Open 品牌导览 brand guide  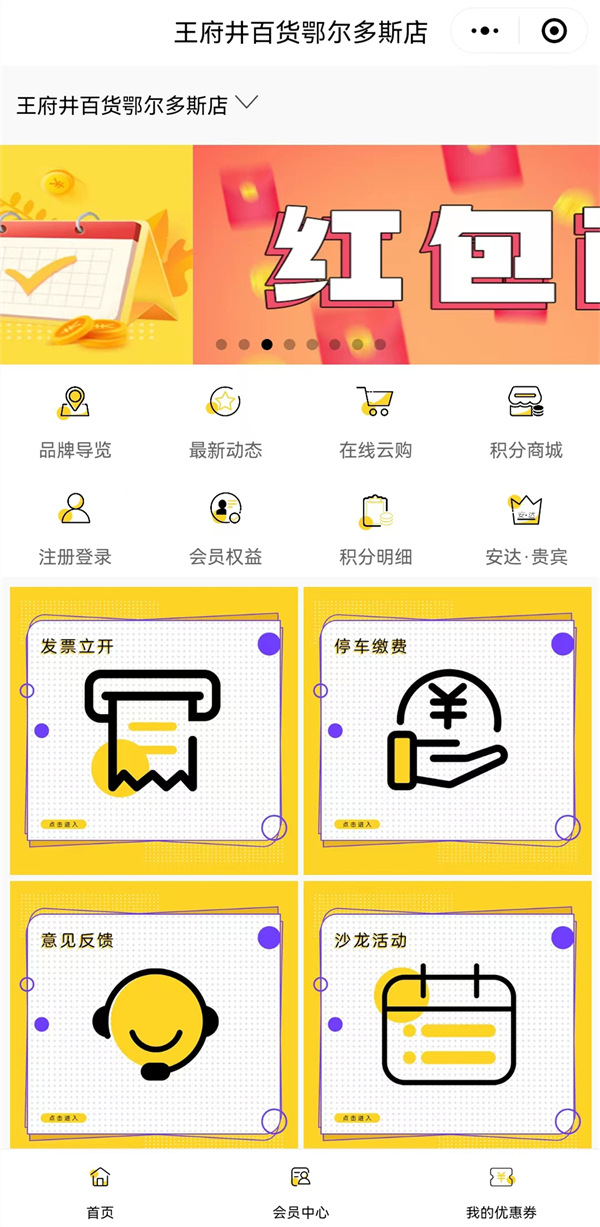click(x=75, y=422)
